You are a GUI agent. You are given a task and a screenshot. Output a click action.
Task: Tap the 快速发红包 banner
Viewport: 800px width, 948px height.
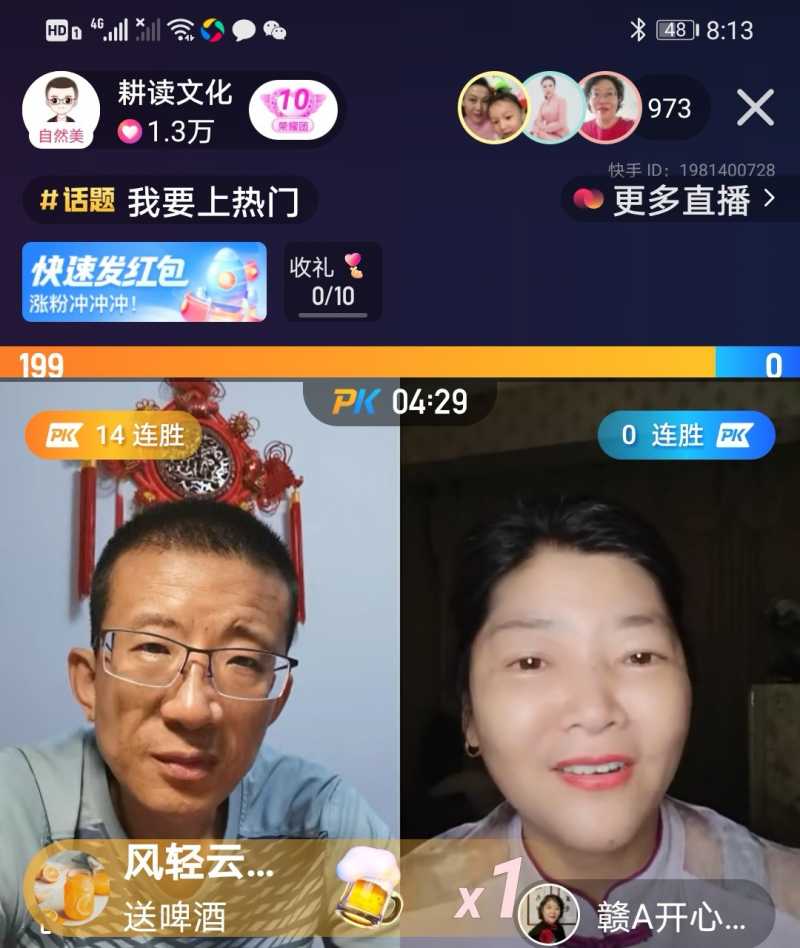(x=144, y=282)
